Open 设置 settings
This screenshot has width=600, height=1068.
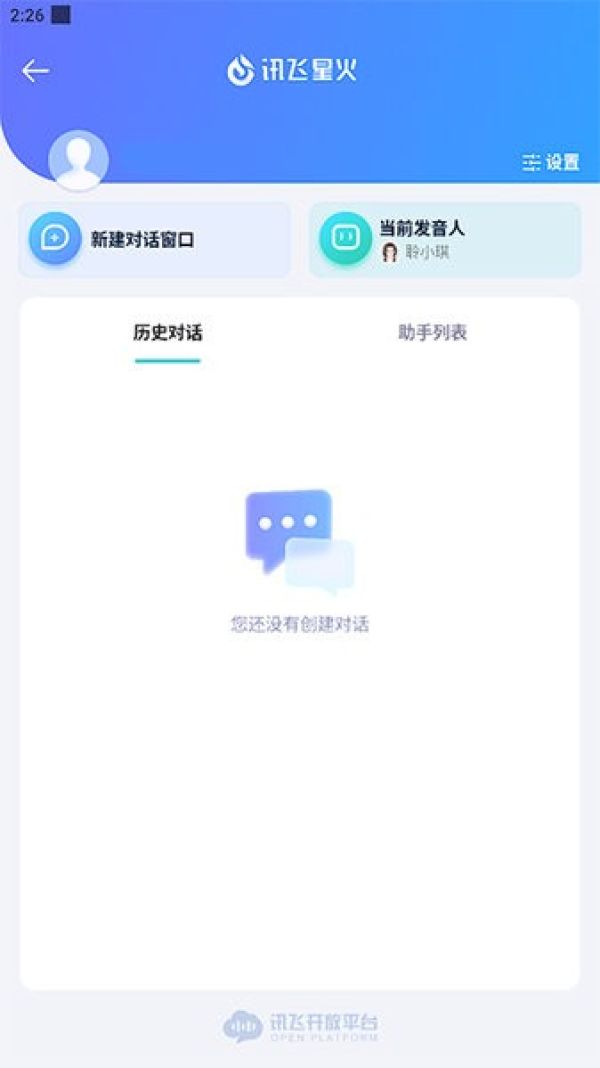551,162
